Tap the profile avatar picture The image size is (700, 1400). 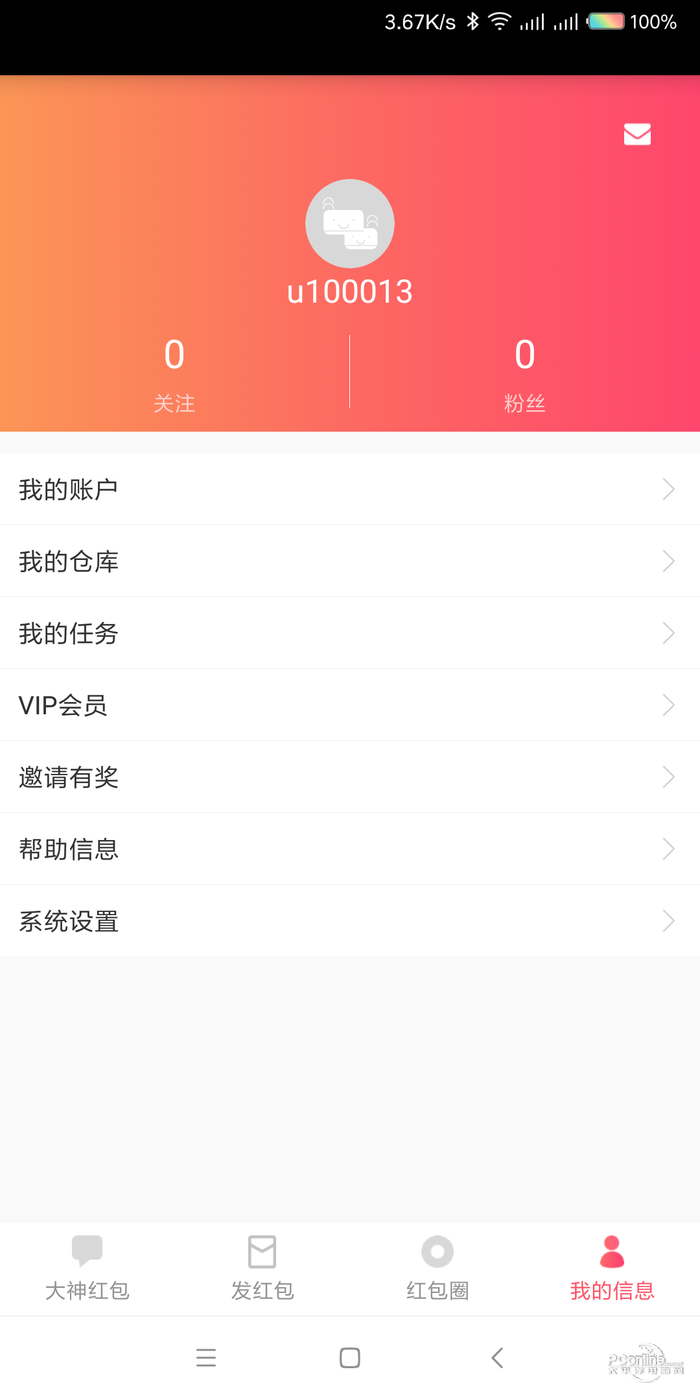[349, 224]
